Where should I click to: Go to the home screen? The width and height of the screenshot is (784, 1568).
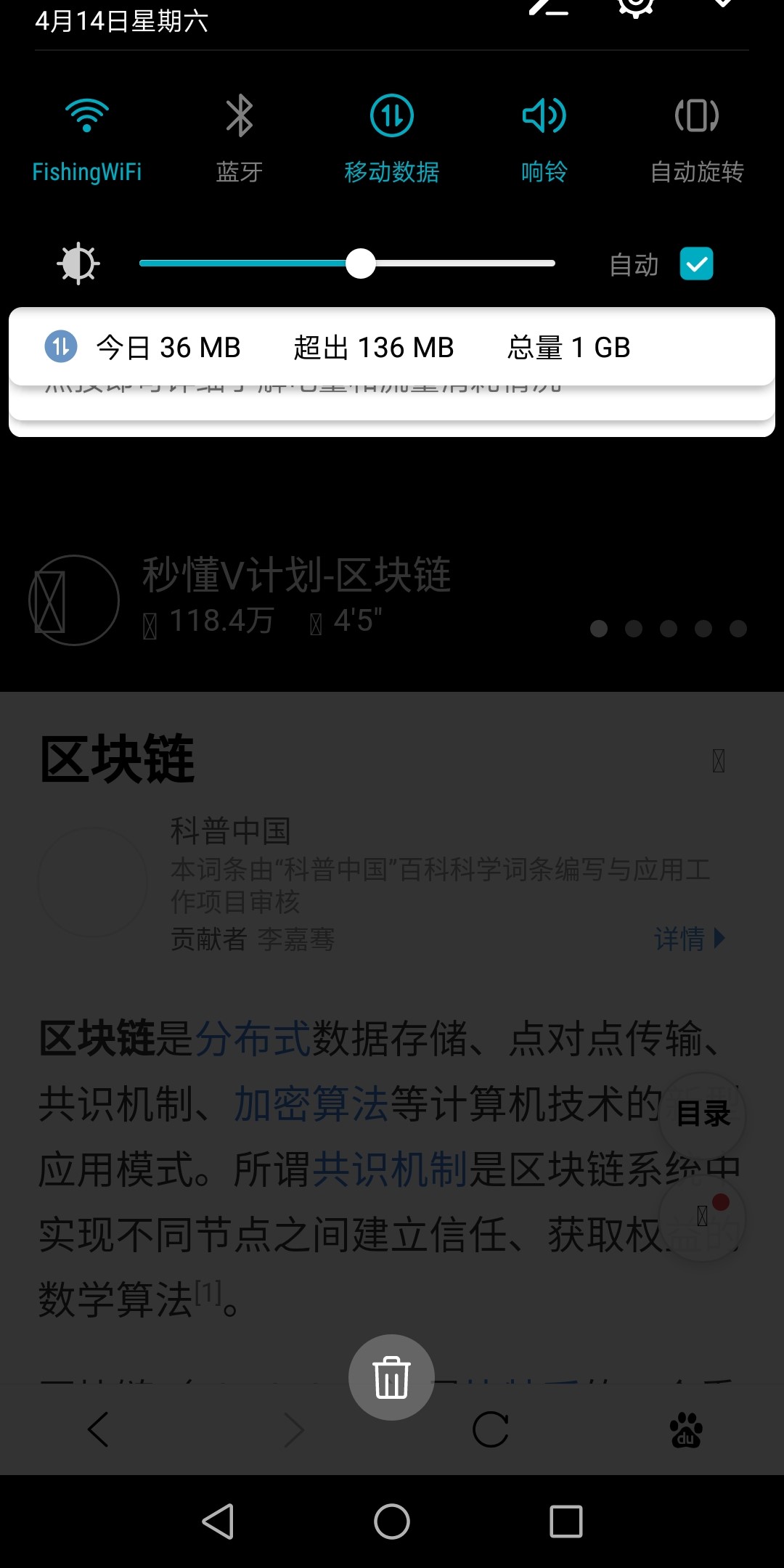point(392,1521)
